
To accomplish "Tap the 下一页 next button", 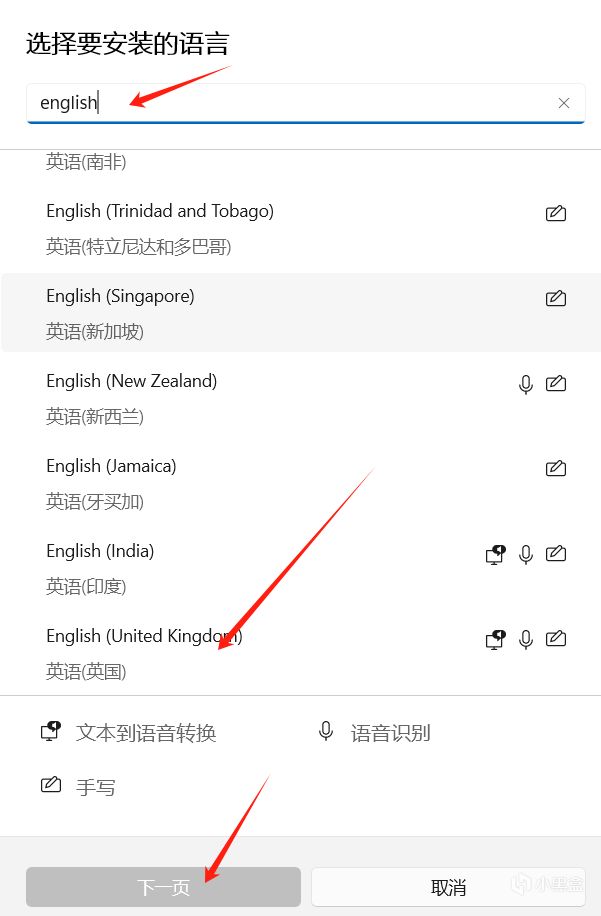I will coord(163,887).
